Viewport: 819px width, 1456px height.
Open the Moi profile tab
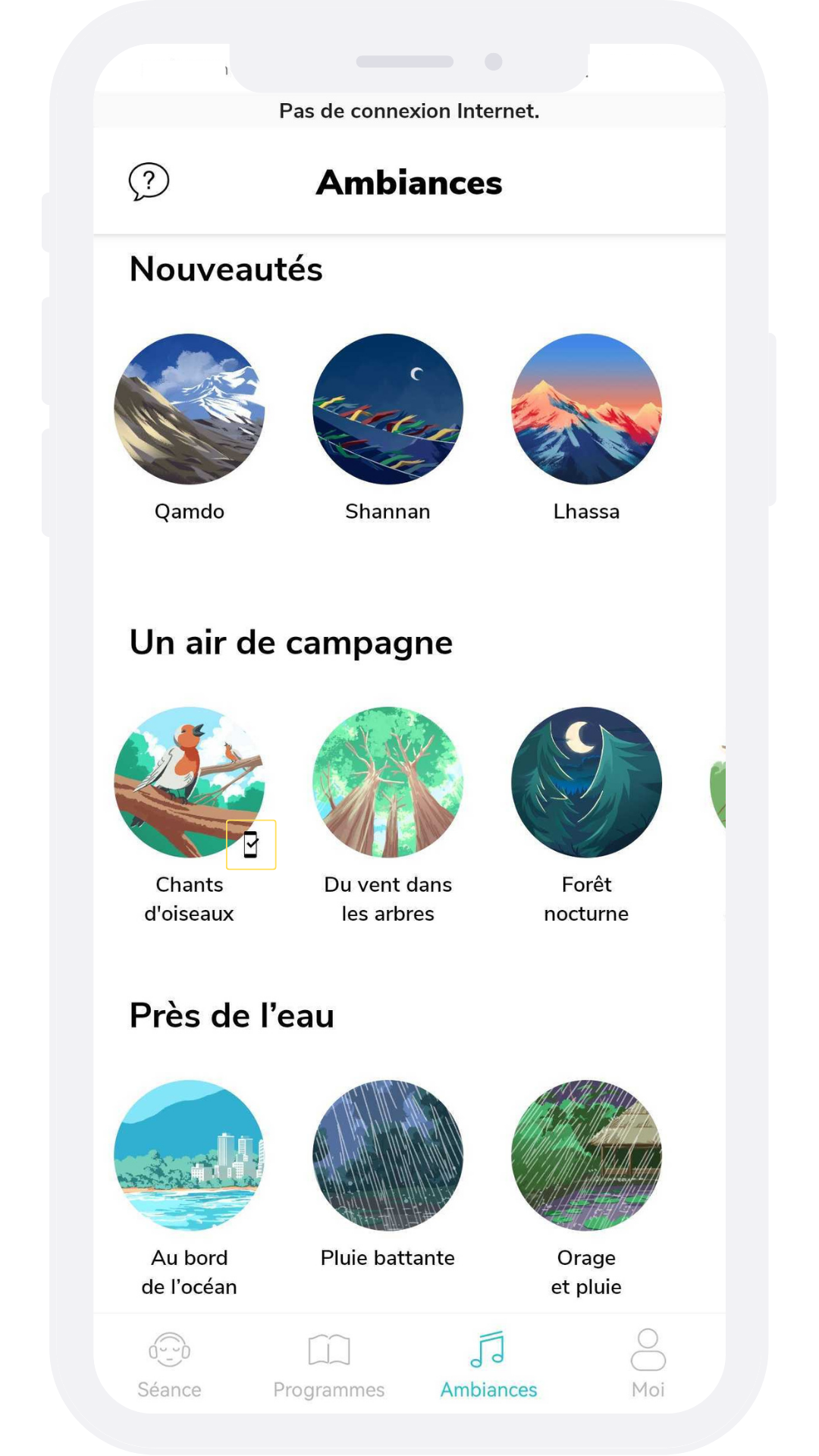click(x=648, y=1365)
